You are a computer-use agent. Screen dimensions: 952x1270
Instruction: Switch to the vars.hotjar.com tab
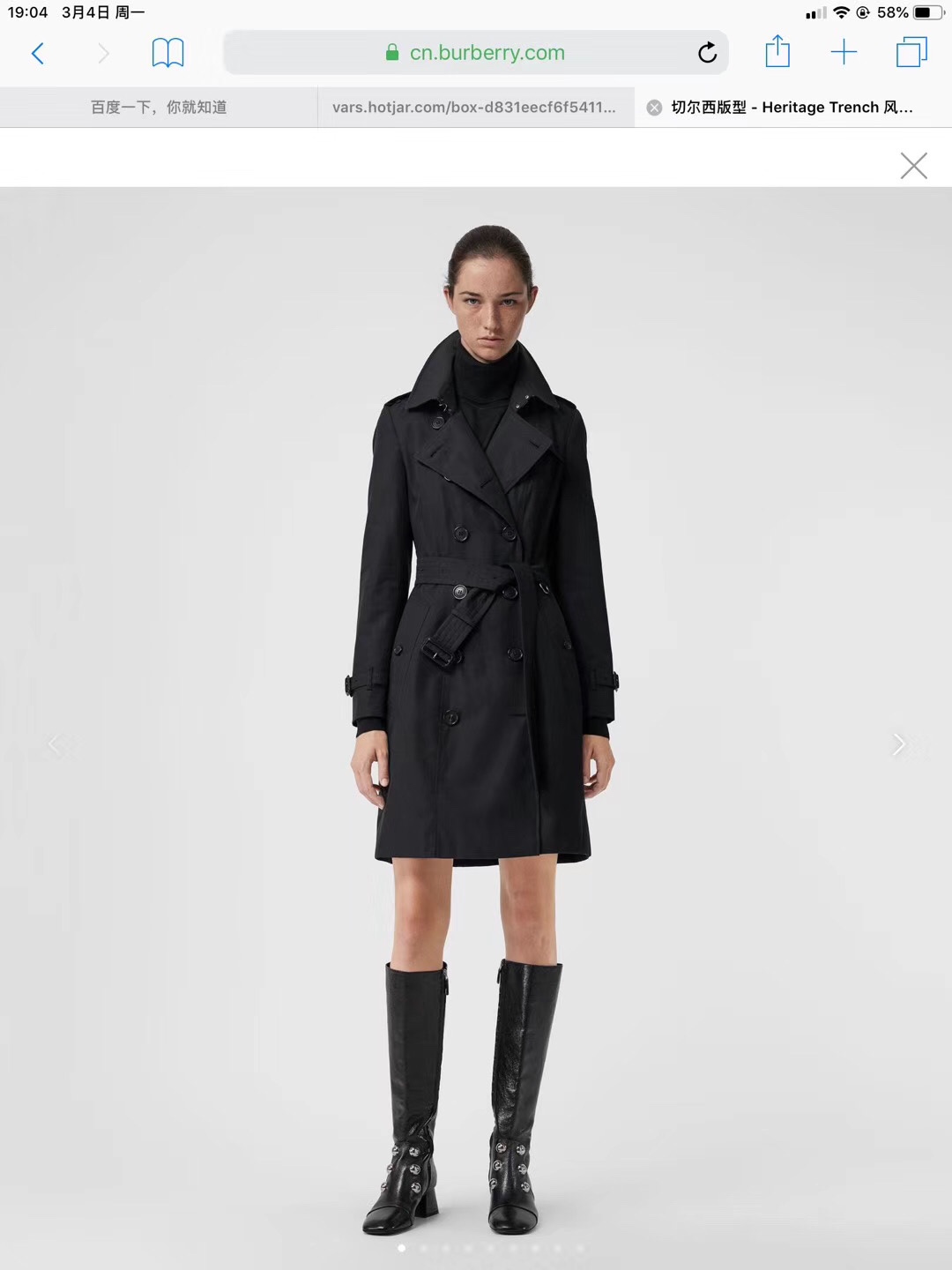[x=476, y=107]
